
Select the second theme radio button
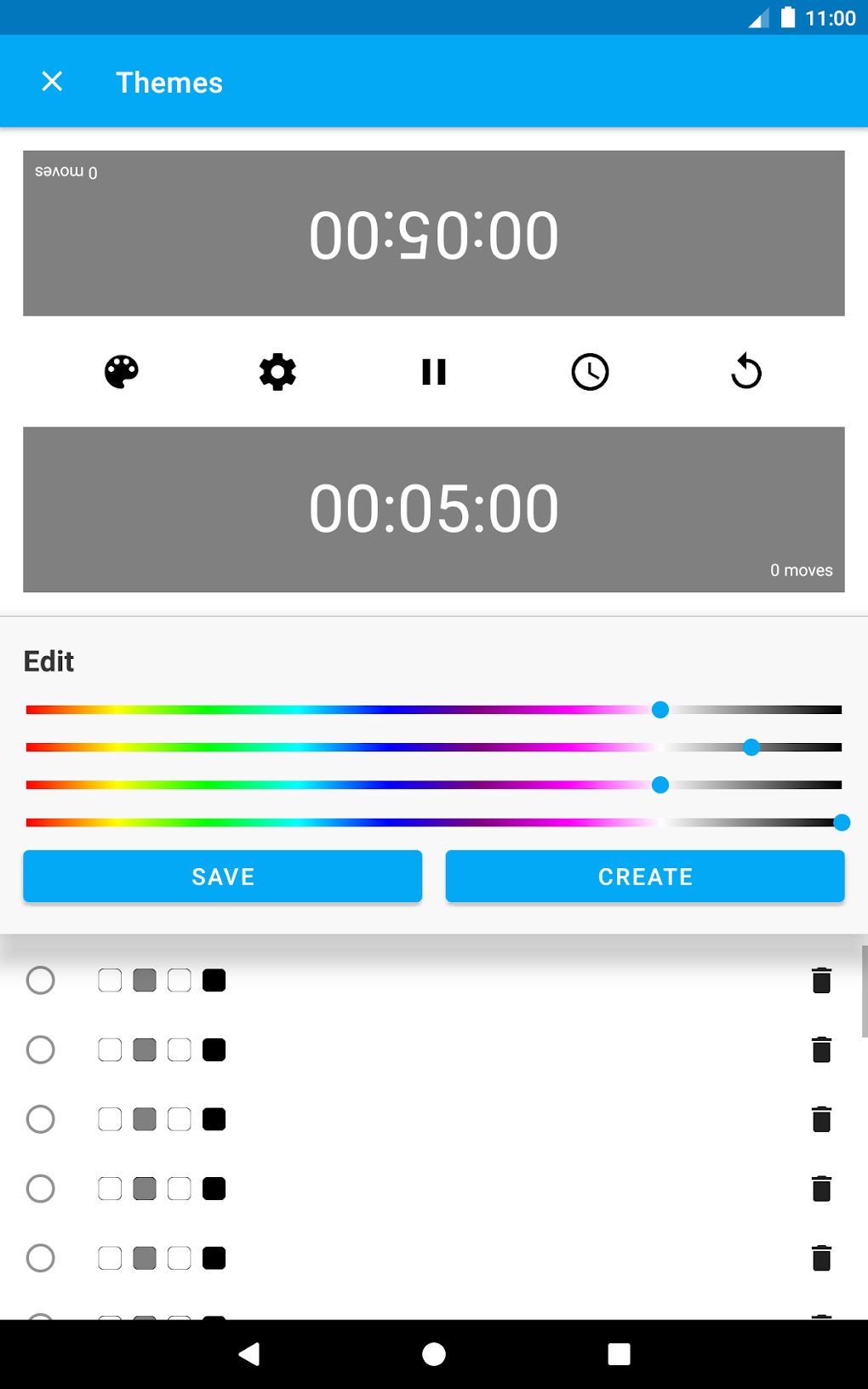(40, 1049)
